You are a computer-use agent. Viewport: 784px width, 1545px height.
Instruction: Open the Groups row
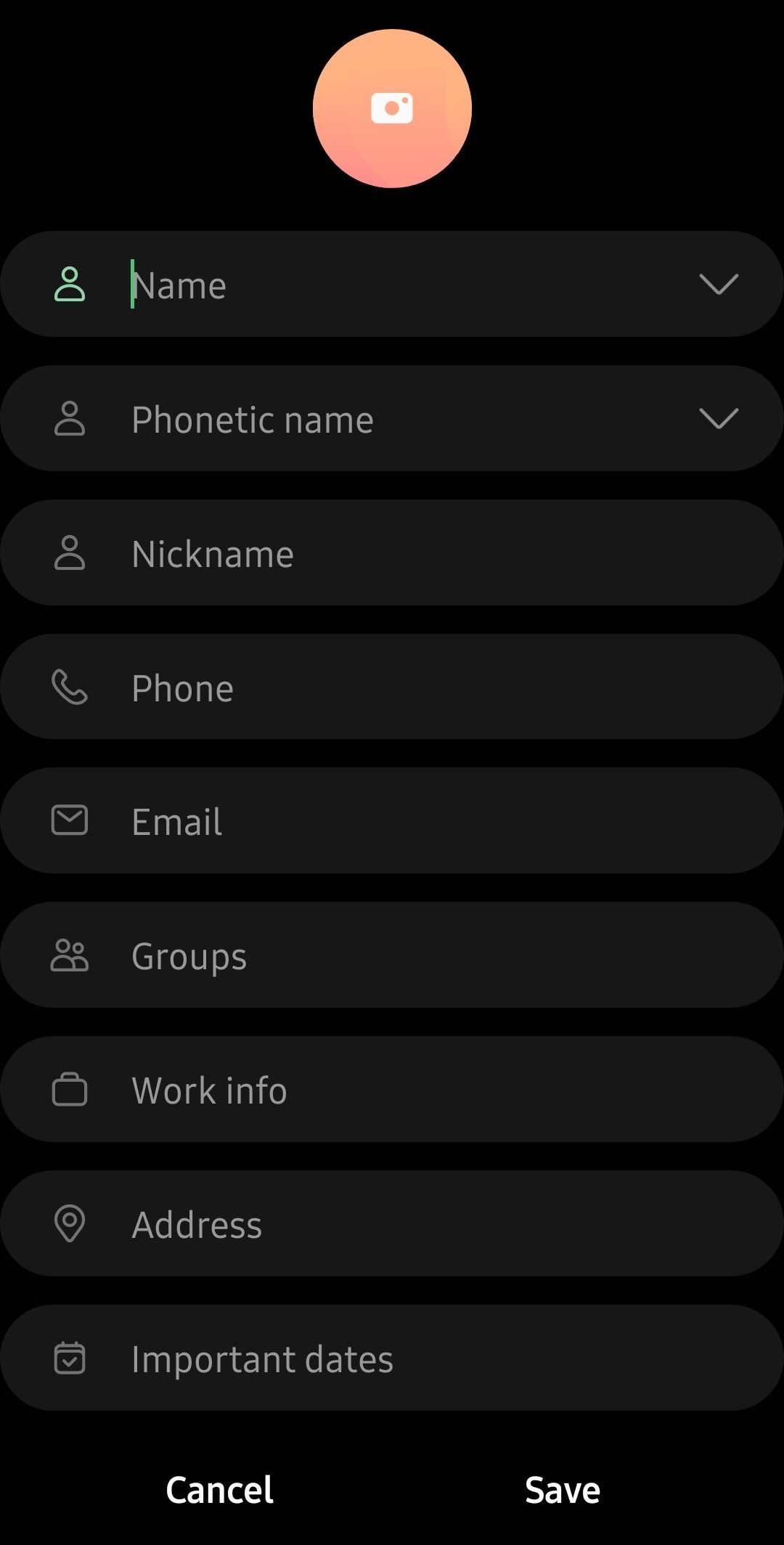(x=392, y=955)
